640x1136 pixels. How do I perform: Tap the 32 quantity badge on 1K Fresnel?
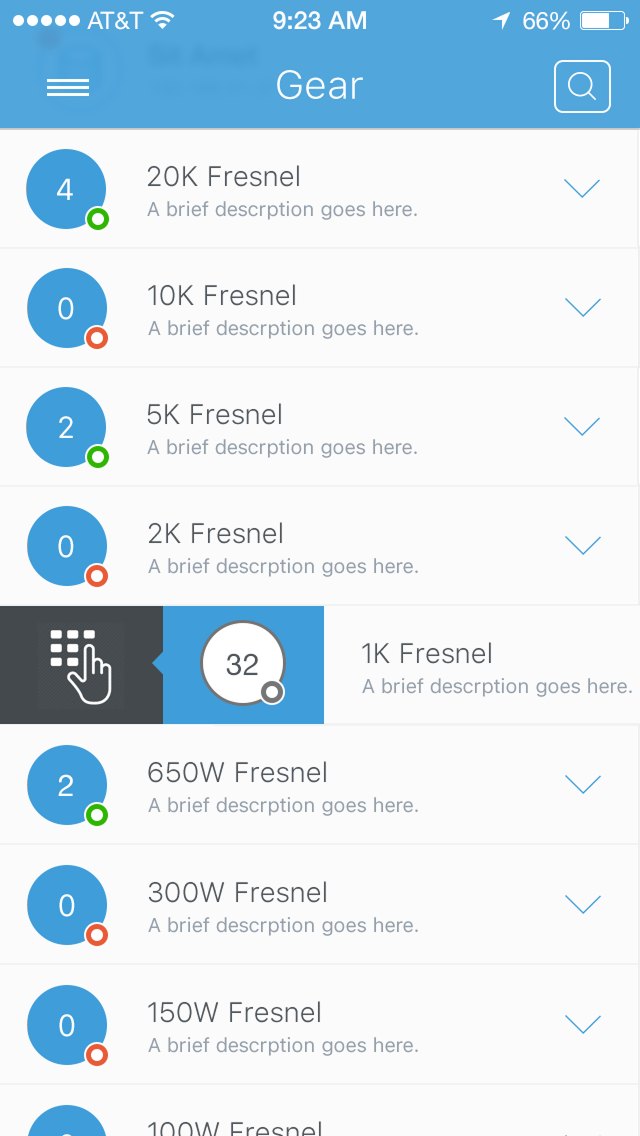tap(243, 664)
